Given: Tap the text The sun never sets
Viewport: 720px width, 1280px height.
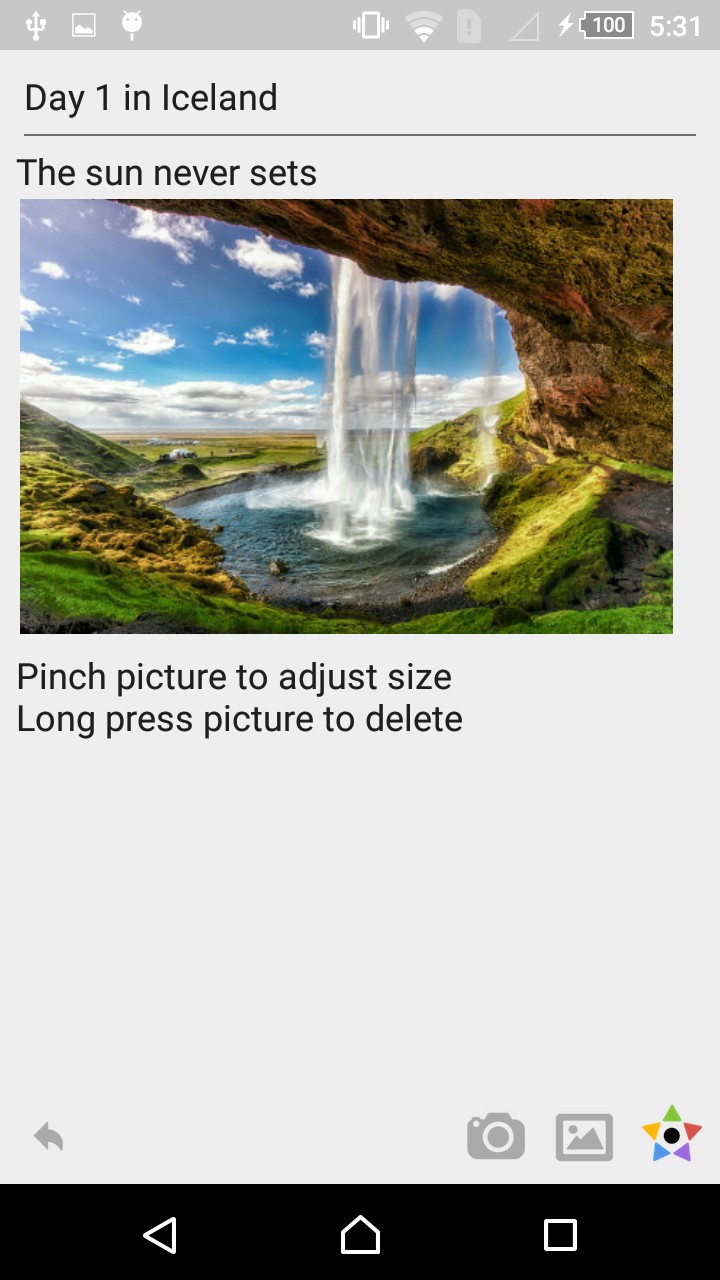Looking at the screenshot, I should (x=167, y=172).
